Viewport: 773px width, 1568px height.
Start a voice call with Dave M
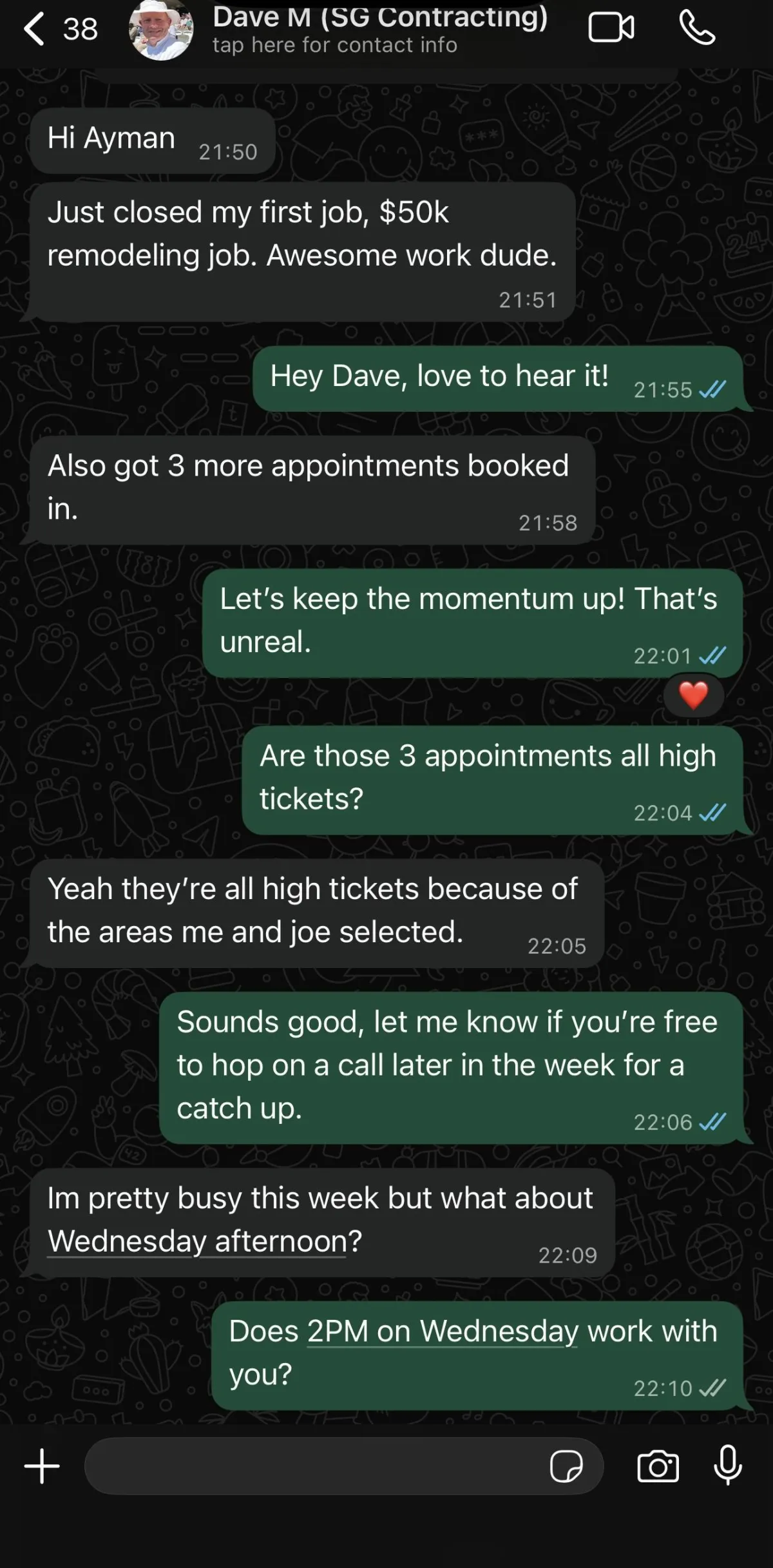(x=697, y=28)
